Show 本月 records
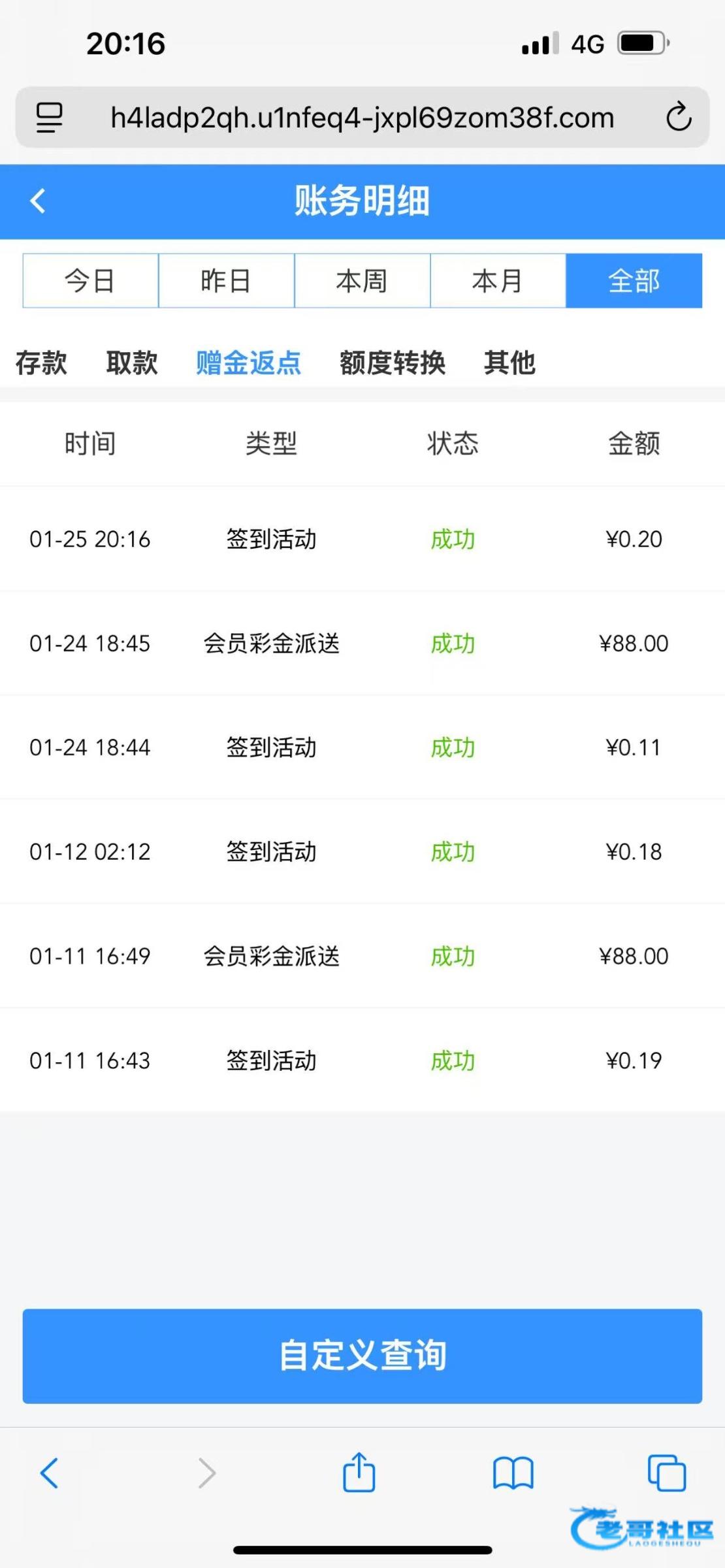Image resolution: width=725 pixels, height=1568 pixels. pyautogui.click(x=498, y=281)
